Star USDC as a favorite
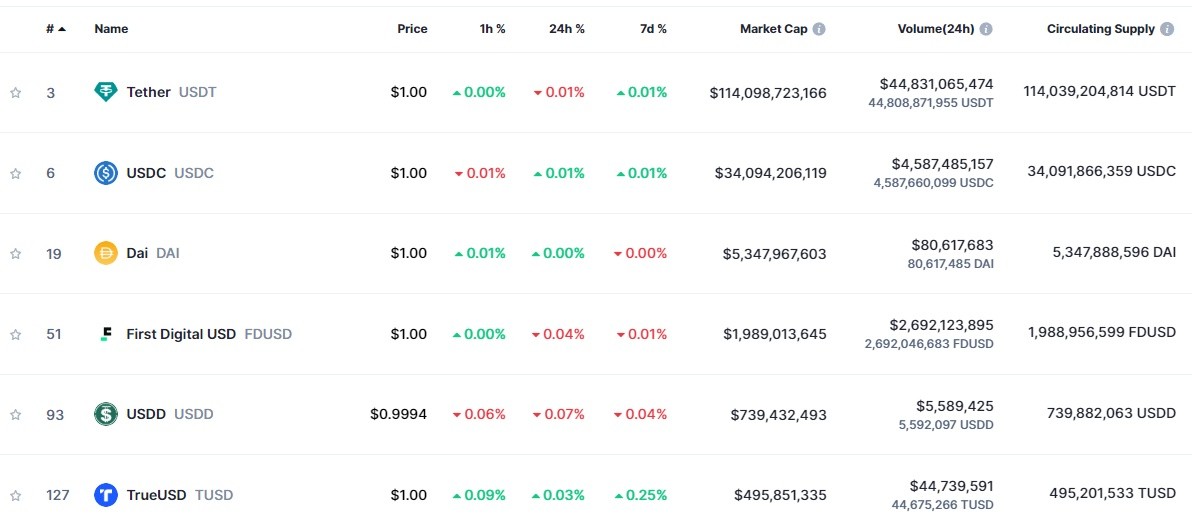Viewport: 1192px width, 531px height. pos(16,174)
